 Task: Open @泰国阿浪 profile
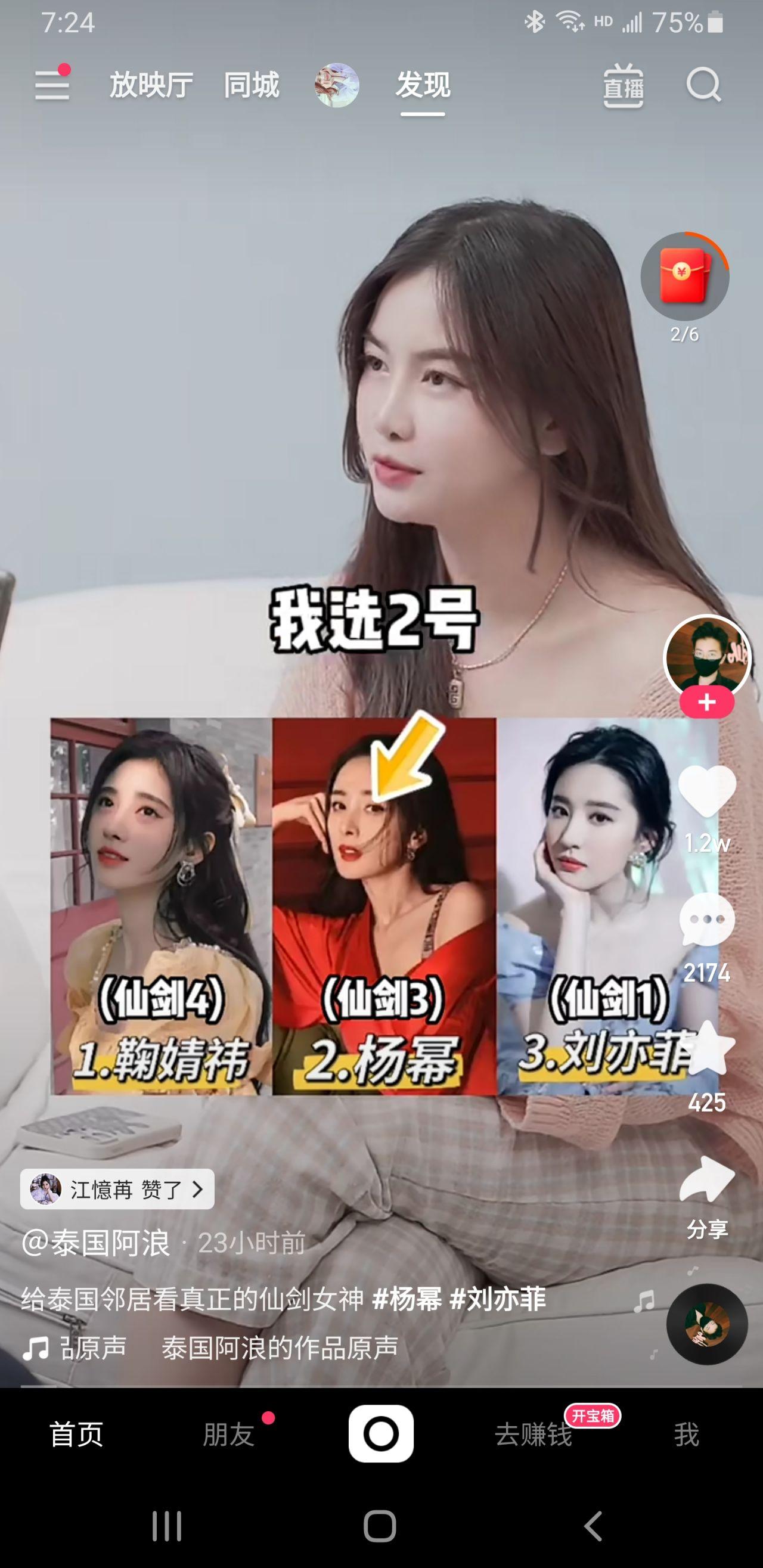(95, 1243)
